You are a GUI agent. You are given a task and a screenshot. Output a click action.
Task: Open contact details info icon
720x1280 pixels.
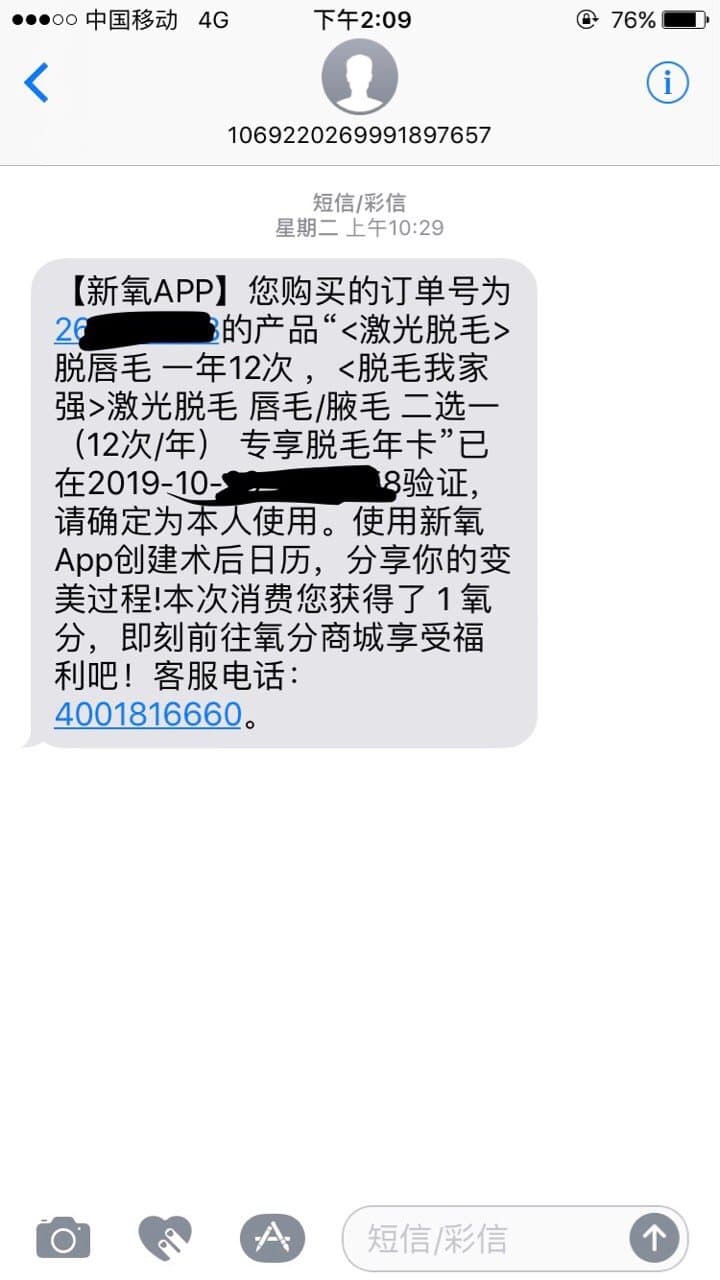pyautogui.click(x=667, y=83)
